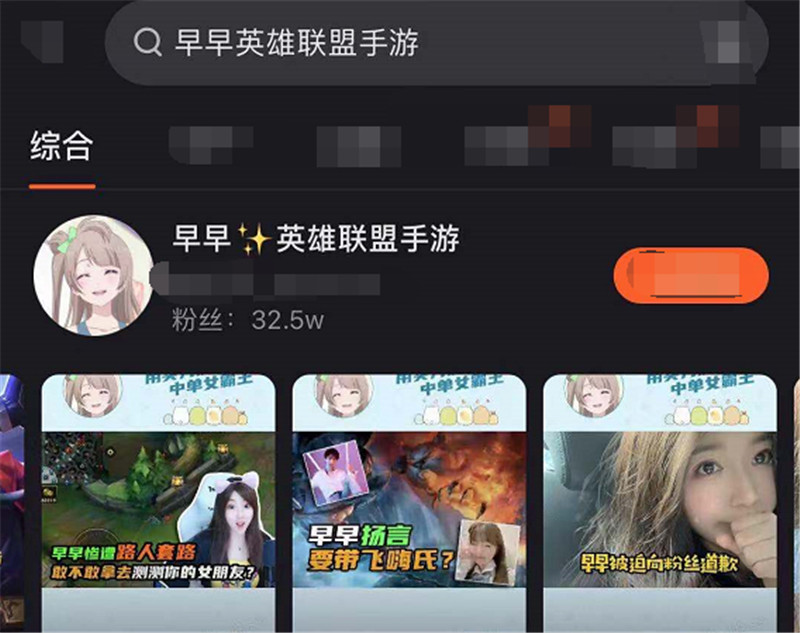Viewport: 800px width, 633px height.
Task: Play the video 早早被迫向粉丝道歉
Action: coord(660,503)
